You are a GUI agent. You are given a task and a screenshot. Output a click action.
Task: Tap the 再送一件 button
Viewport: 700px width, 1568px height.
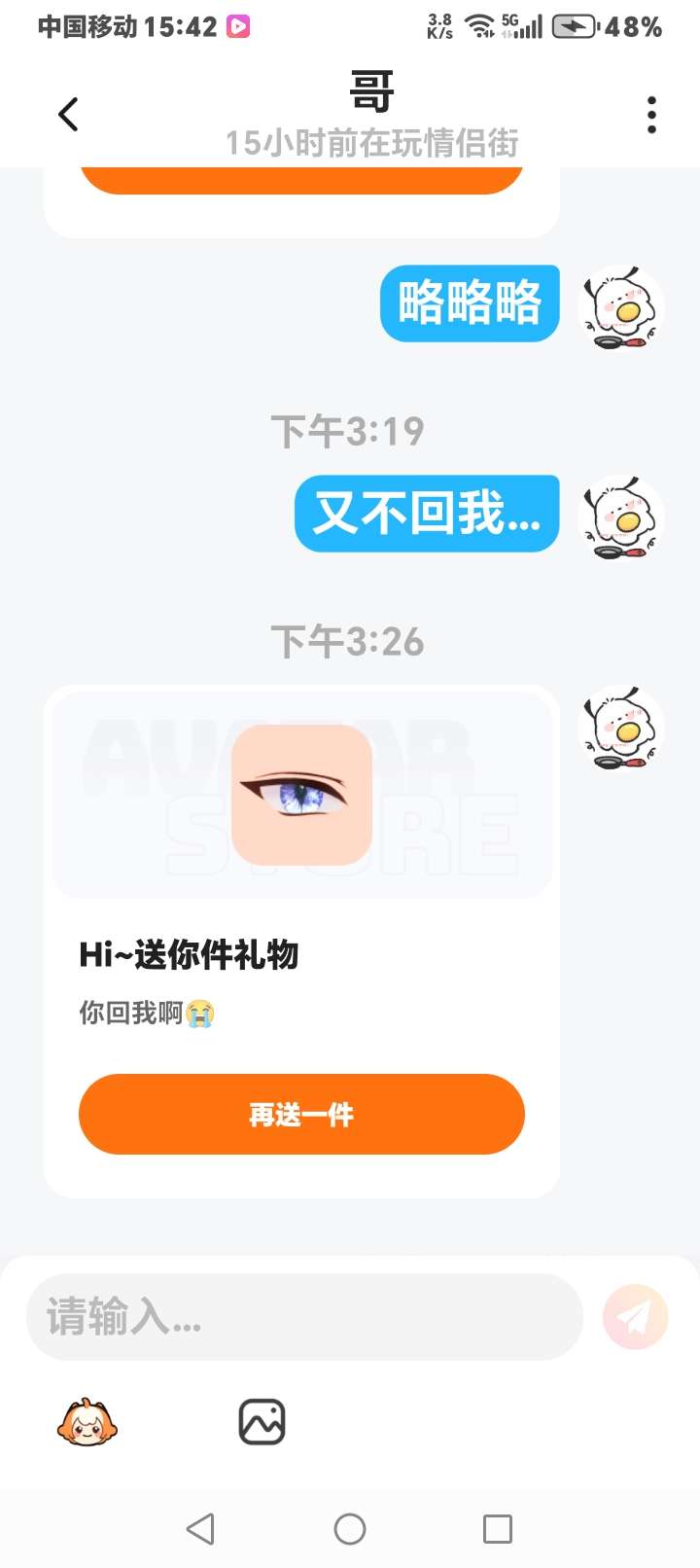[x=301, y=1114]
